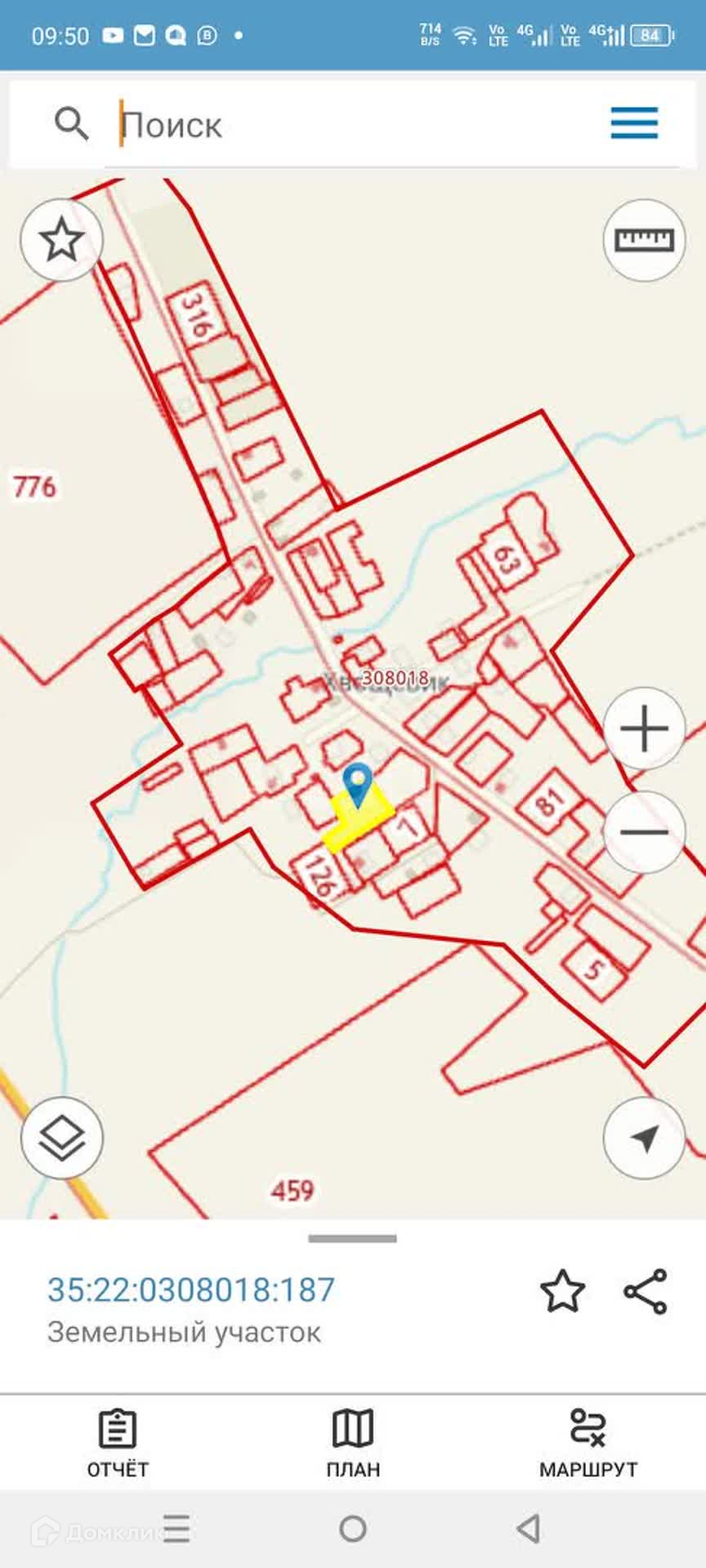View the ПЛАН for this parcel
This screenshot has width=706, height=1568.
click(x=353, y=1444)
